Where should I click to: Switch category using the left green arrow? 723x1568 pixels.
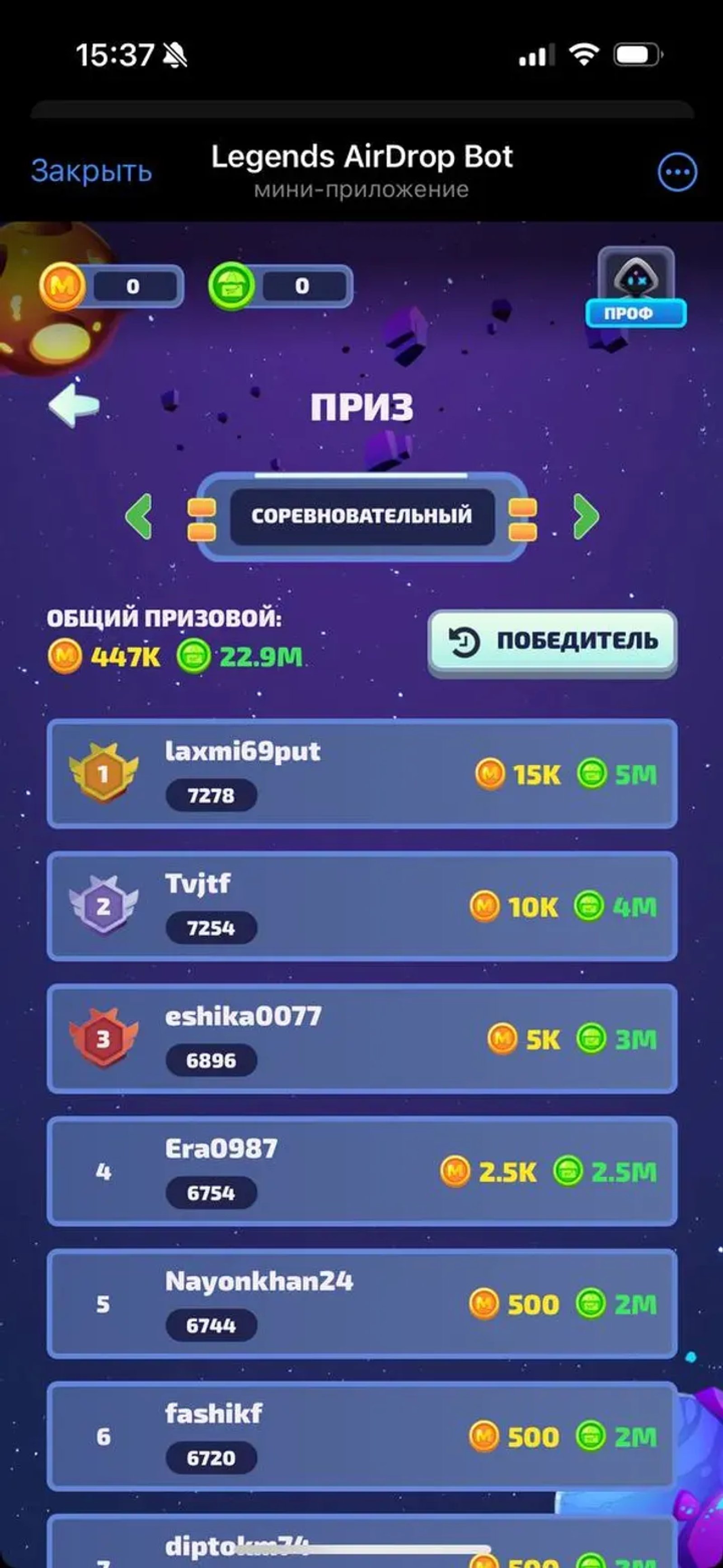141,515
